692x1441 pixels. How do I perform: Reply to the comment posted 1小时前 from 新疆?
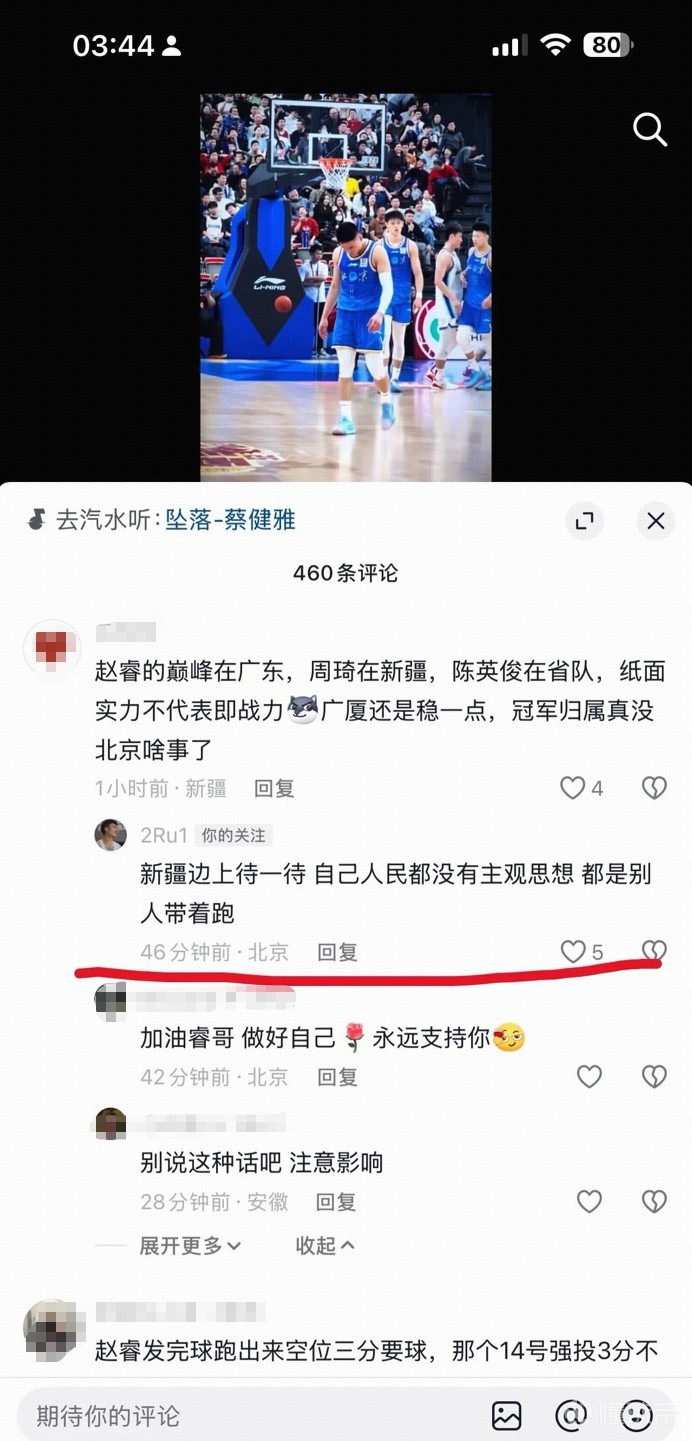click(273, 788)
